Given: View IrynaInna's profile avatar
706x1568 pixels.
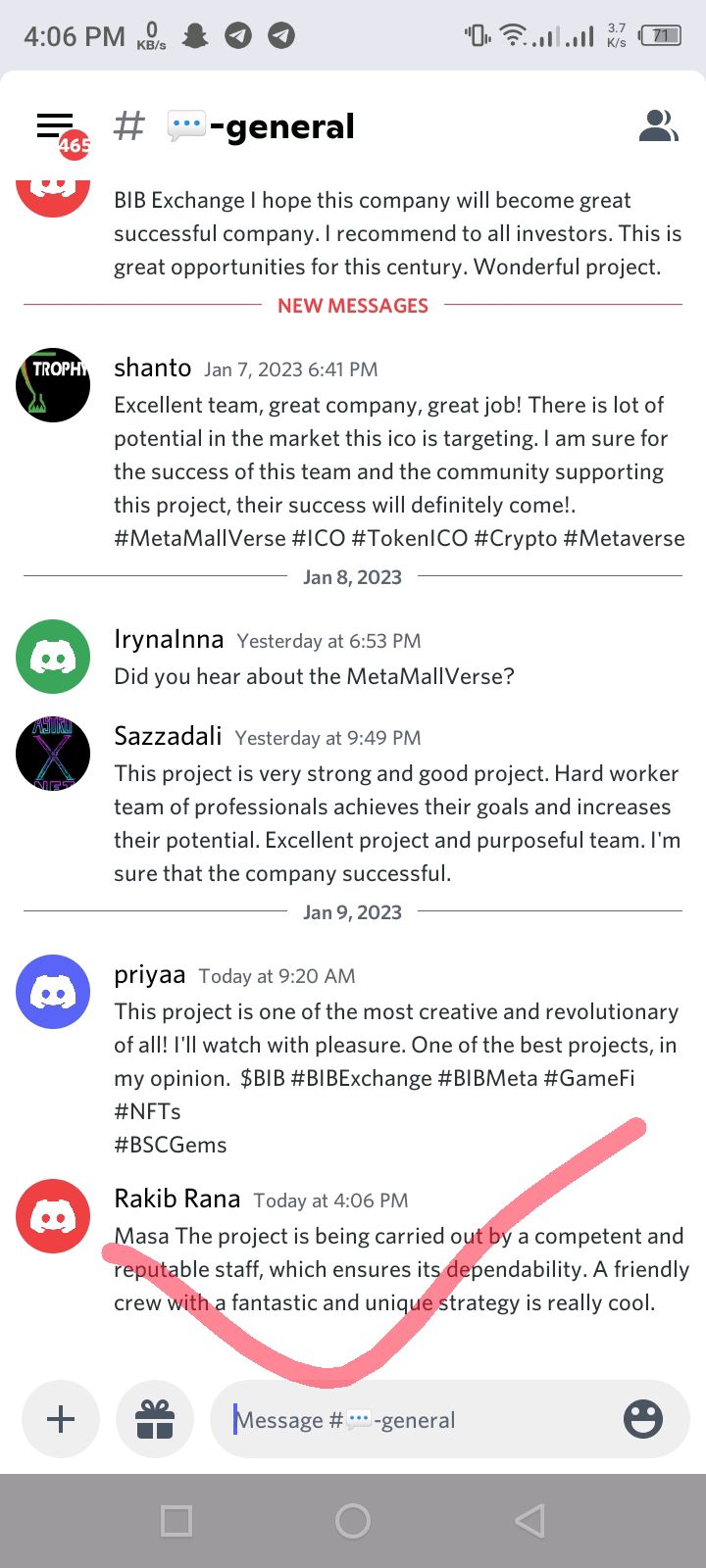Looking at the screenshot, I should coord(53,657).
